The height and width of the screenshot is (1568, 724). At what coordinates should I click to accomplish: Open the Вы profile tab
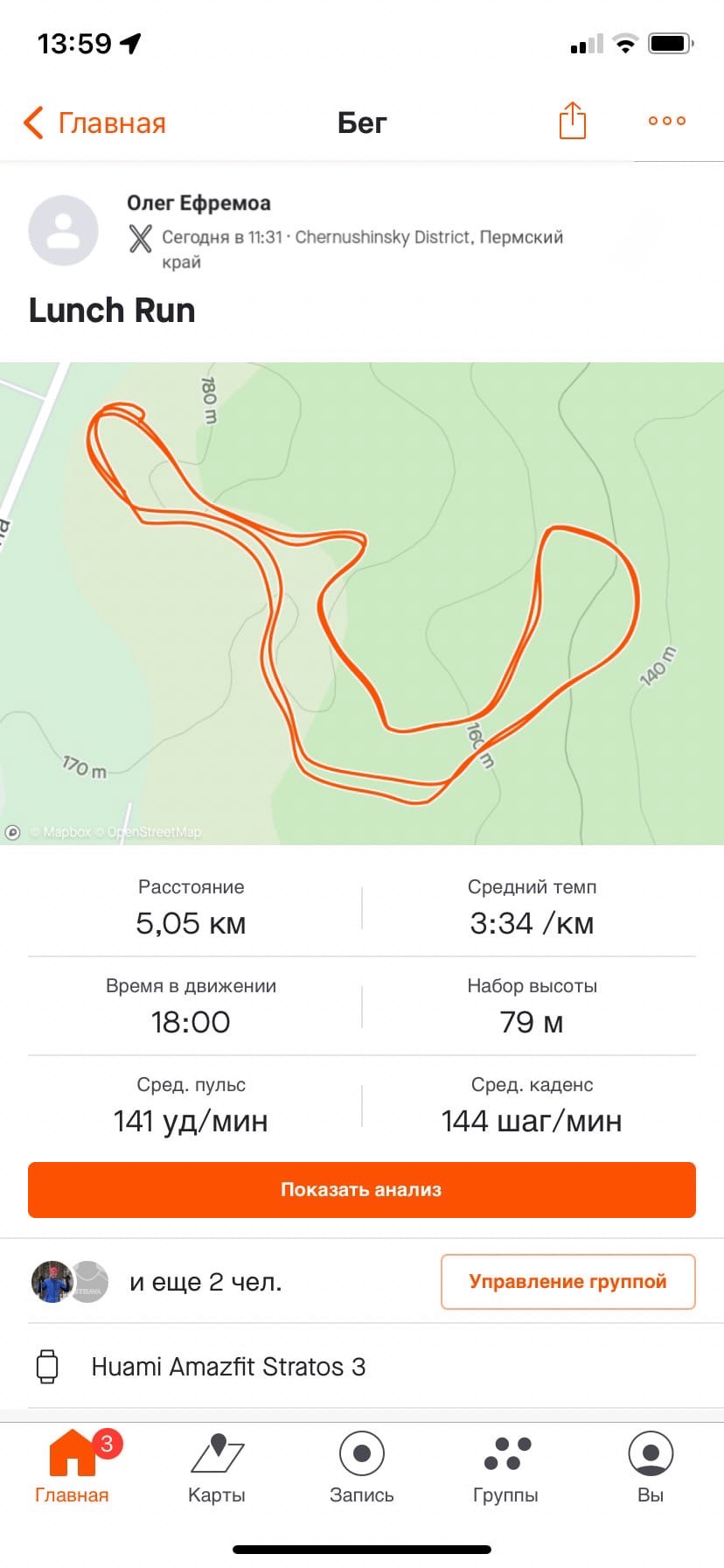coord(650,1467)
